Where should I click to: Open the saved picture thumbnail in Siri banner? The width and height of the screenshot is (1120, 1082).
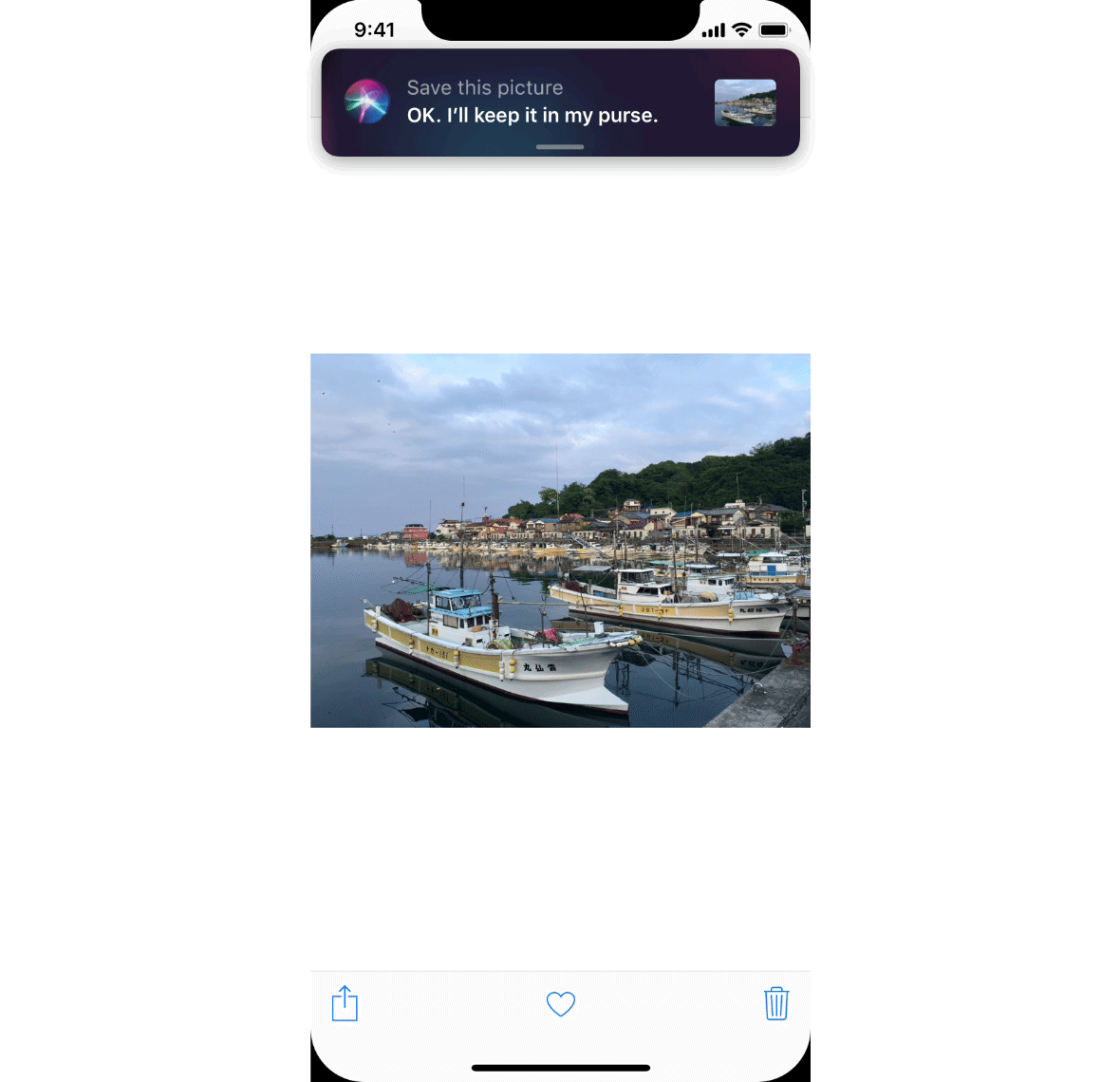pos(745,103)
